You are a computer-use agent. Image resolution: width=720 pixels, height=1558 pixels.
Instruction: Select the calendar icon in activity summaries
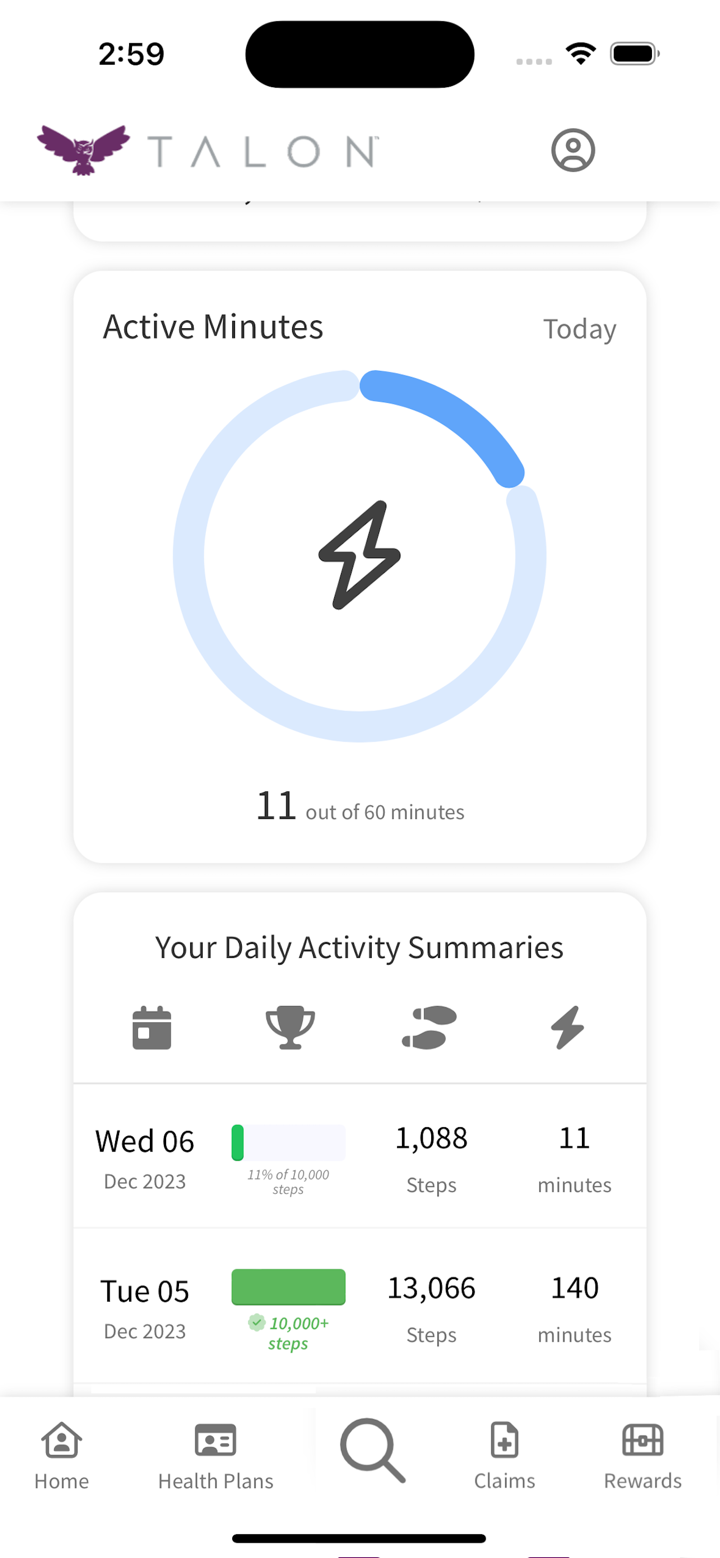pos(152,1026)
